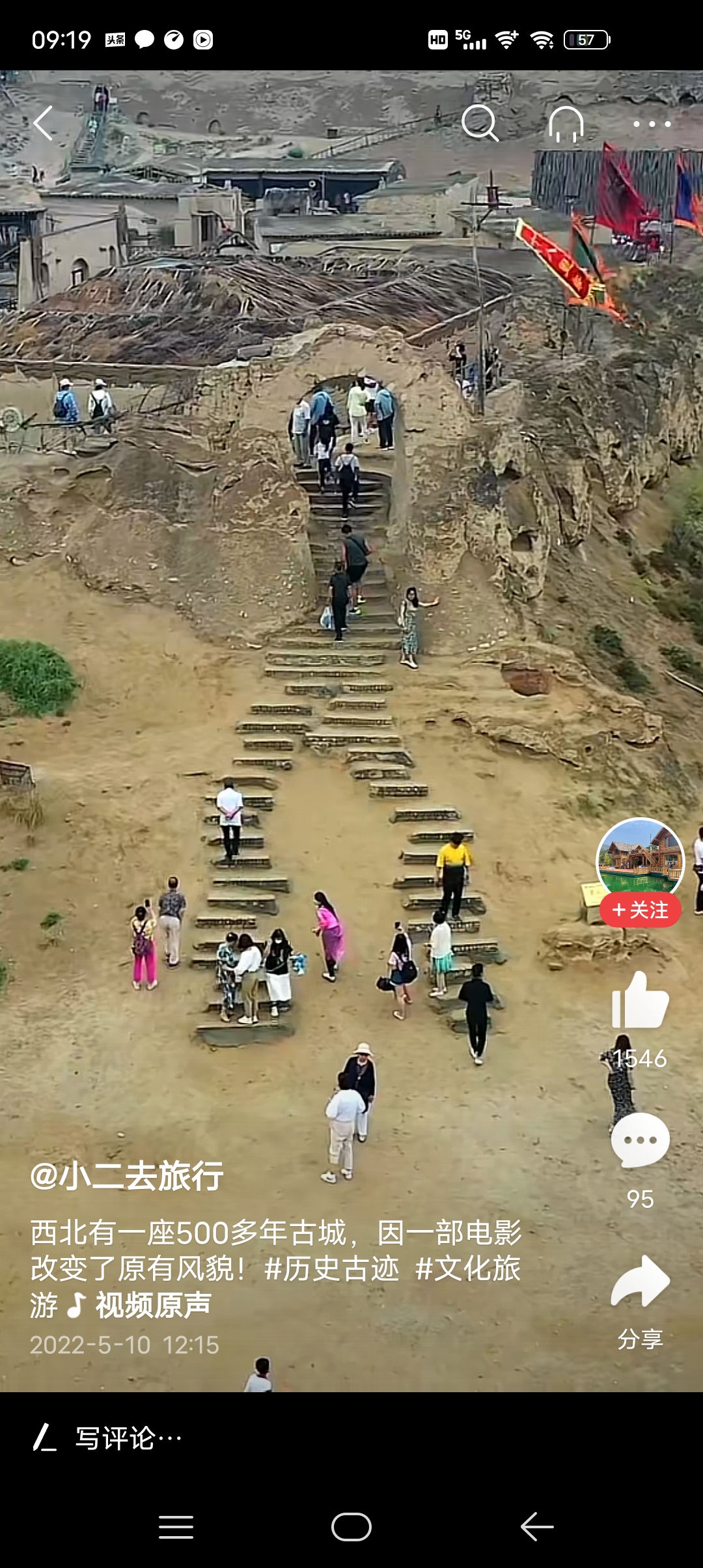Tap the headphones listen icon
Viewport: 703px width, 1568px height.
566,124
